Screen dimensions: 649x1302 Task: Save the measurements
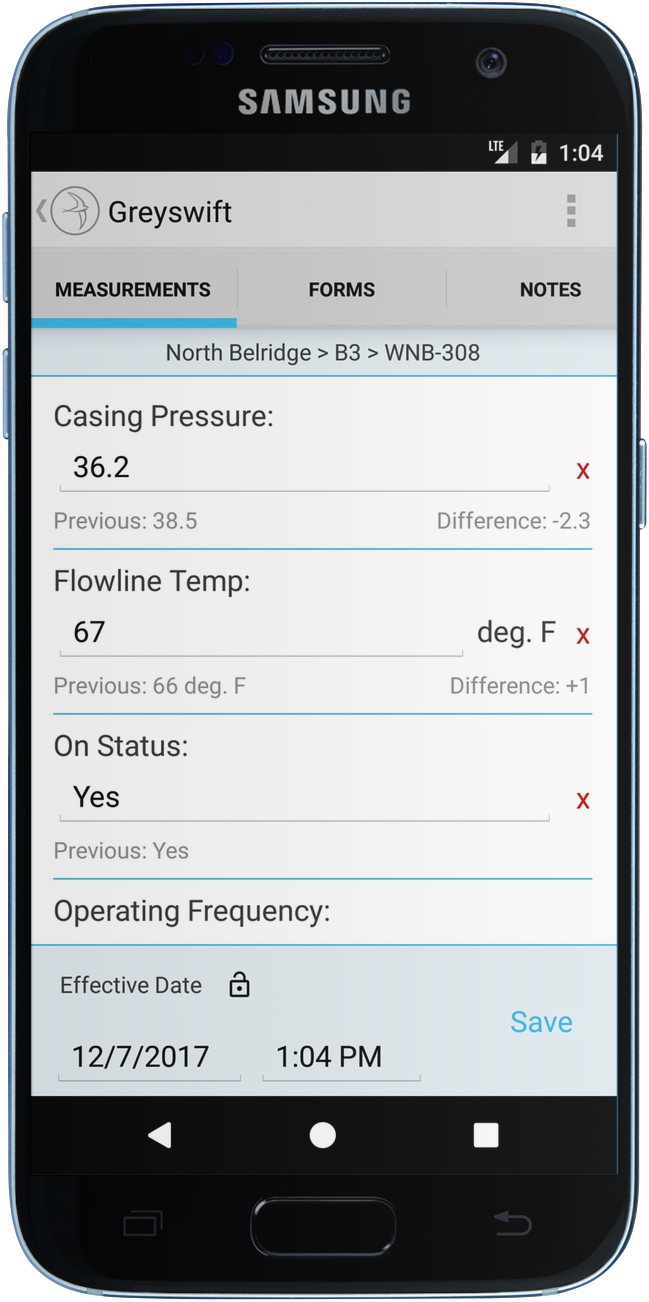[541, 1022]
